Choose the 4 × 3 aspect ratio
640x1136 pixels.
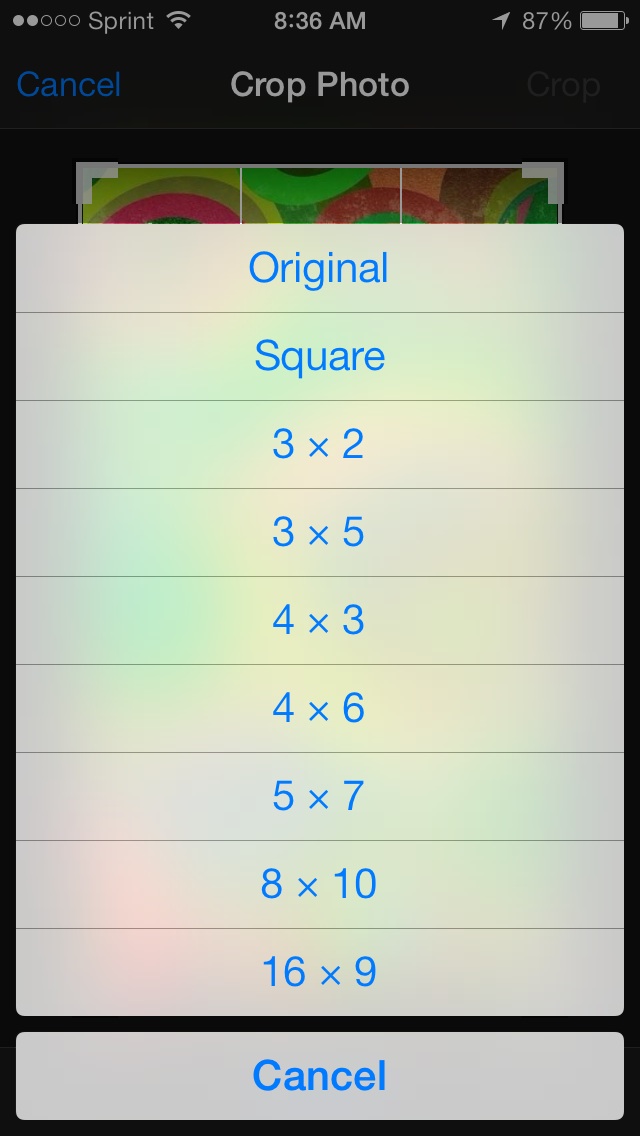319,621
